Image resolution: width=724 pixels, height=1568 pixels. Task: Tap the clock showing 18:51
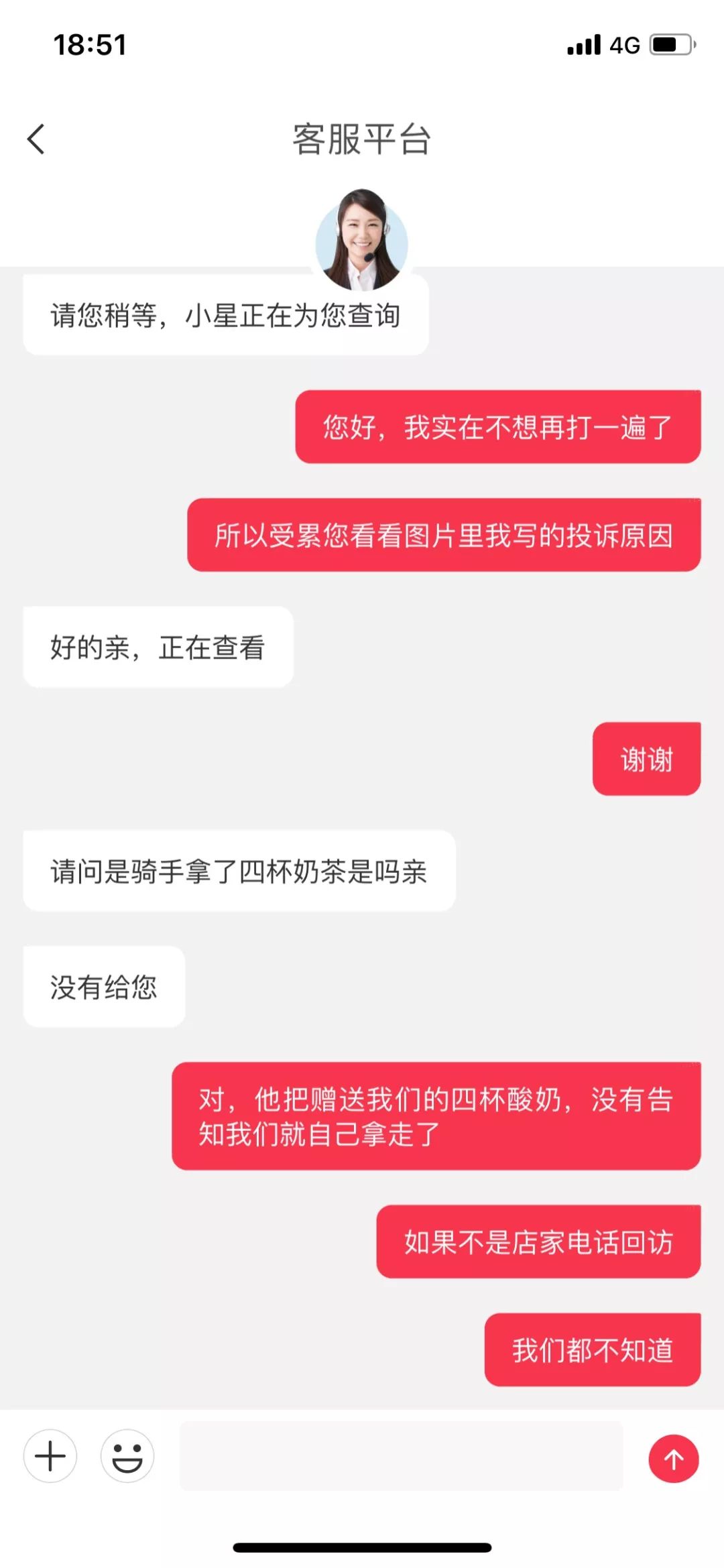[x=90, y=44]
